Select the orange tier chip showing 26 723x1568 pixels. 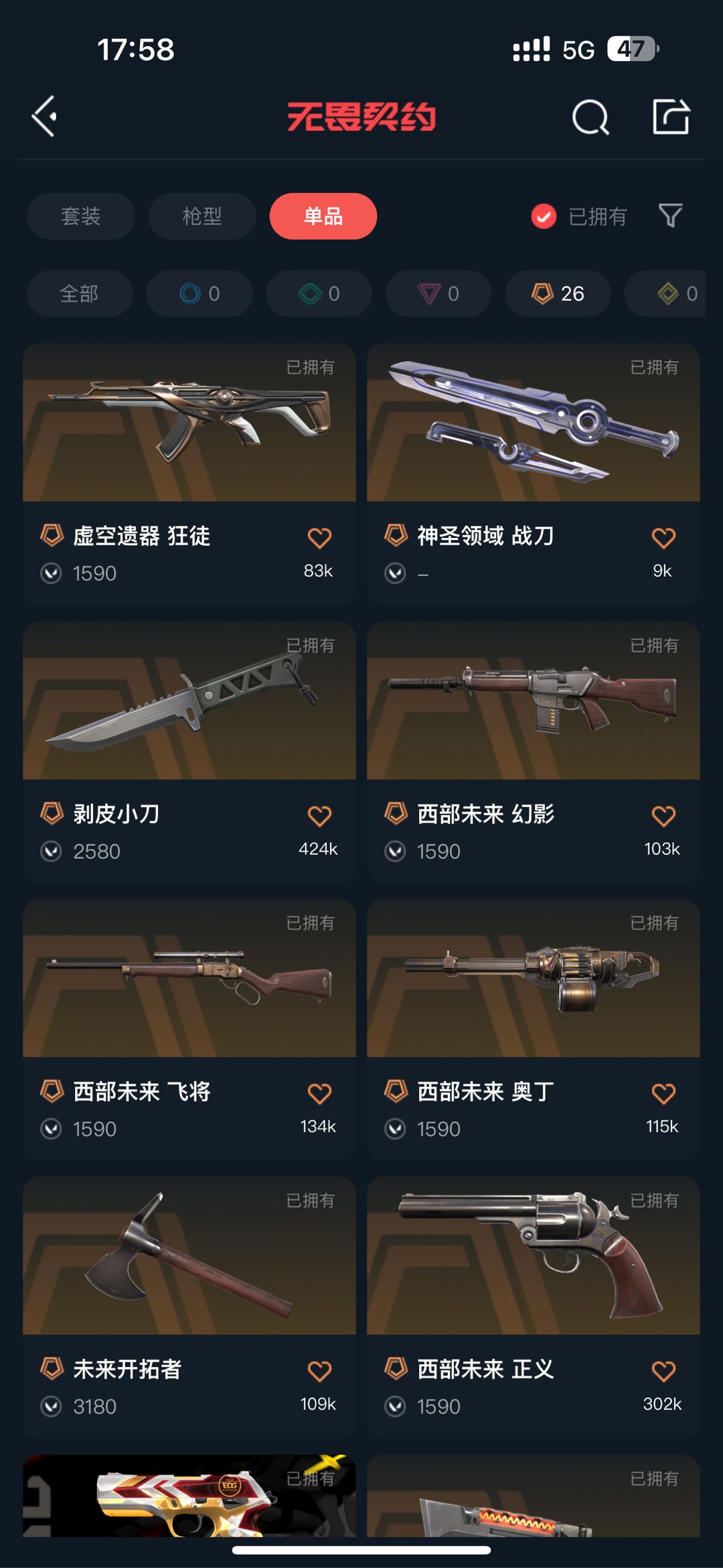point(558,293)
